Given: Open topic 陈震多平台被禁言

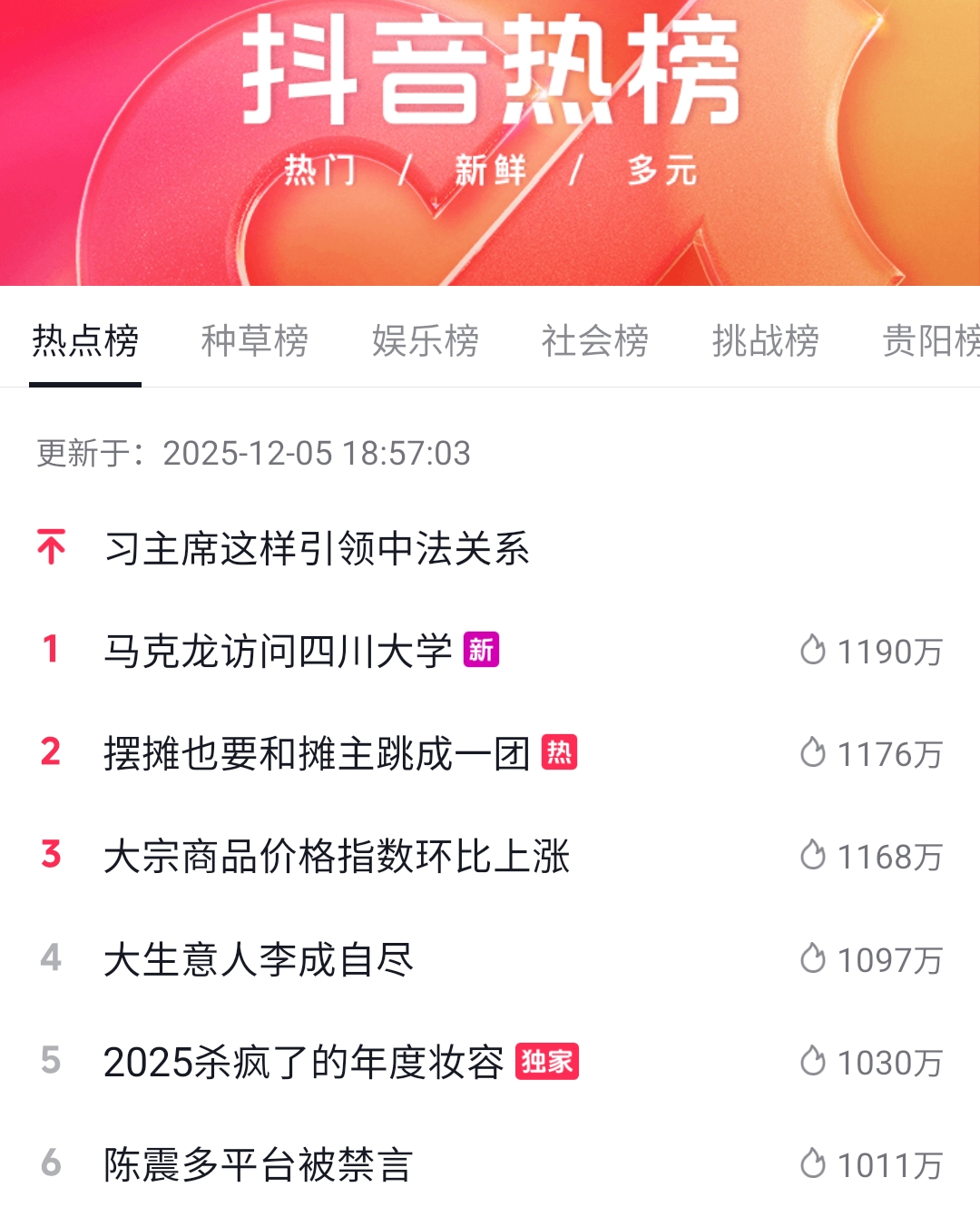Looking at the screenshot, I should coord(259,1165).
